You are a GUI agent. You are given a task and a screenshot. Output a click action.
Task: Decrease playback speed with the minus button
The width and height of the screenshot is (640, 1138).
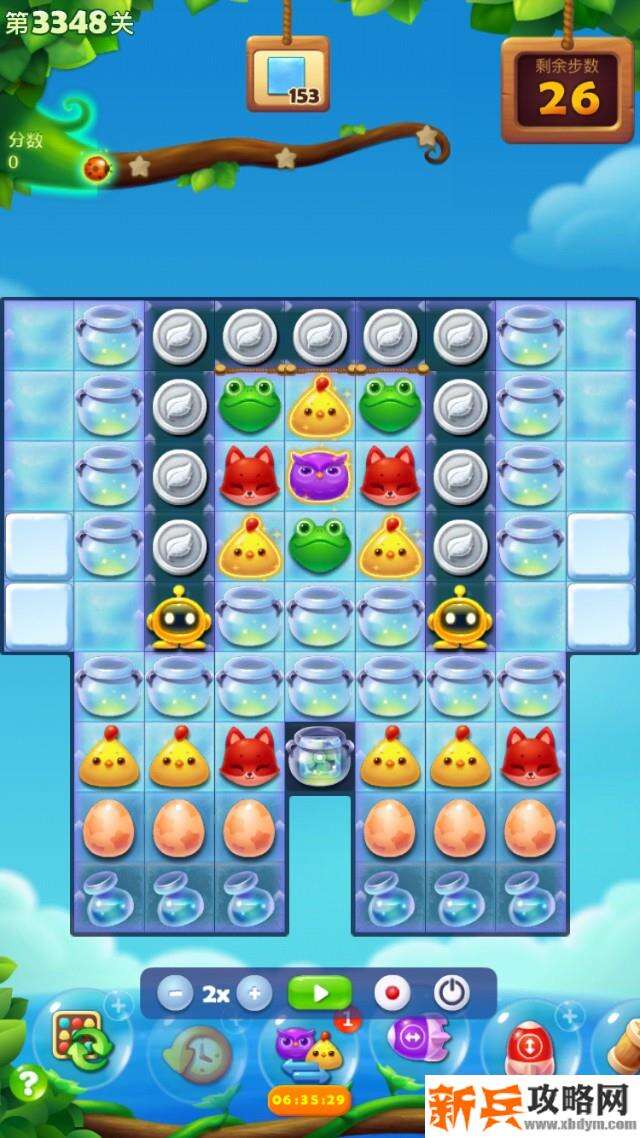point(175,994)
